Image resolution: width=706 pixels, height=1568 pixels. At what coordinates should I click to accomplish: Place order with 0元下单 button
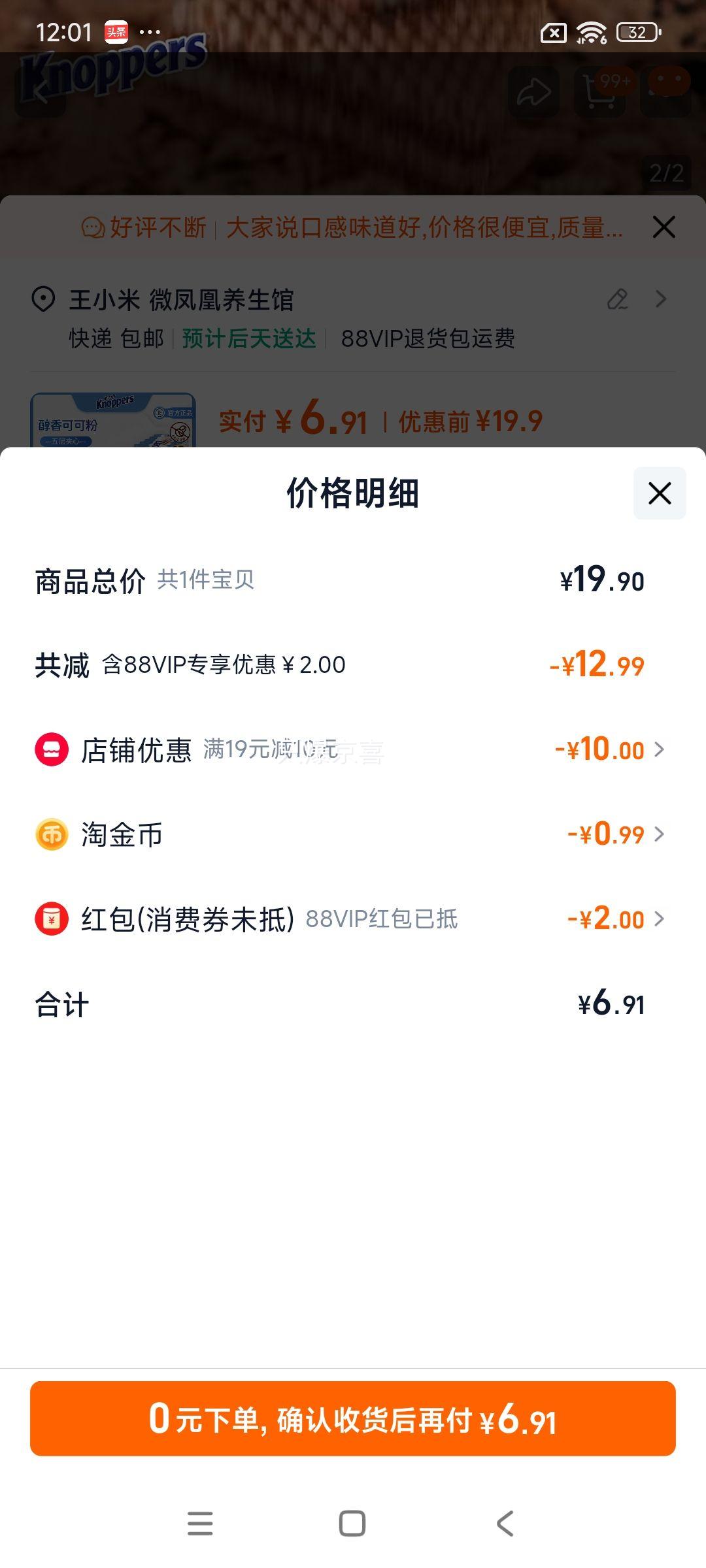tap(353, 1418)
